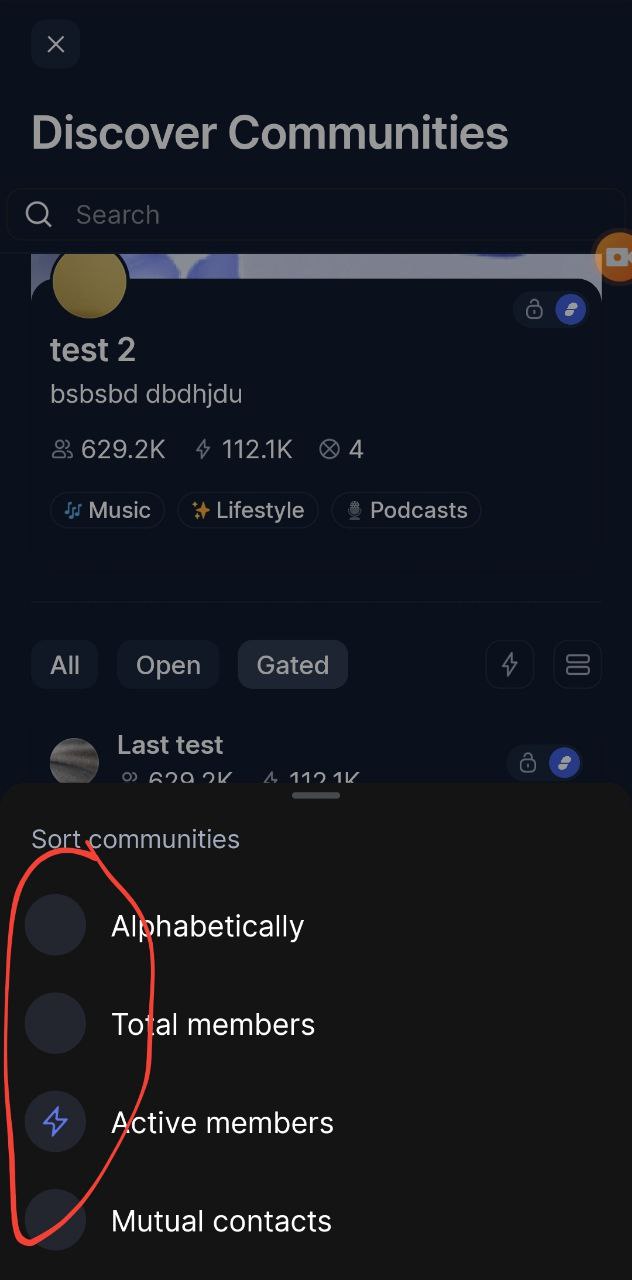Select the Podcasts tag chip

406,510
